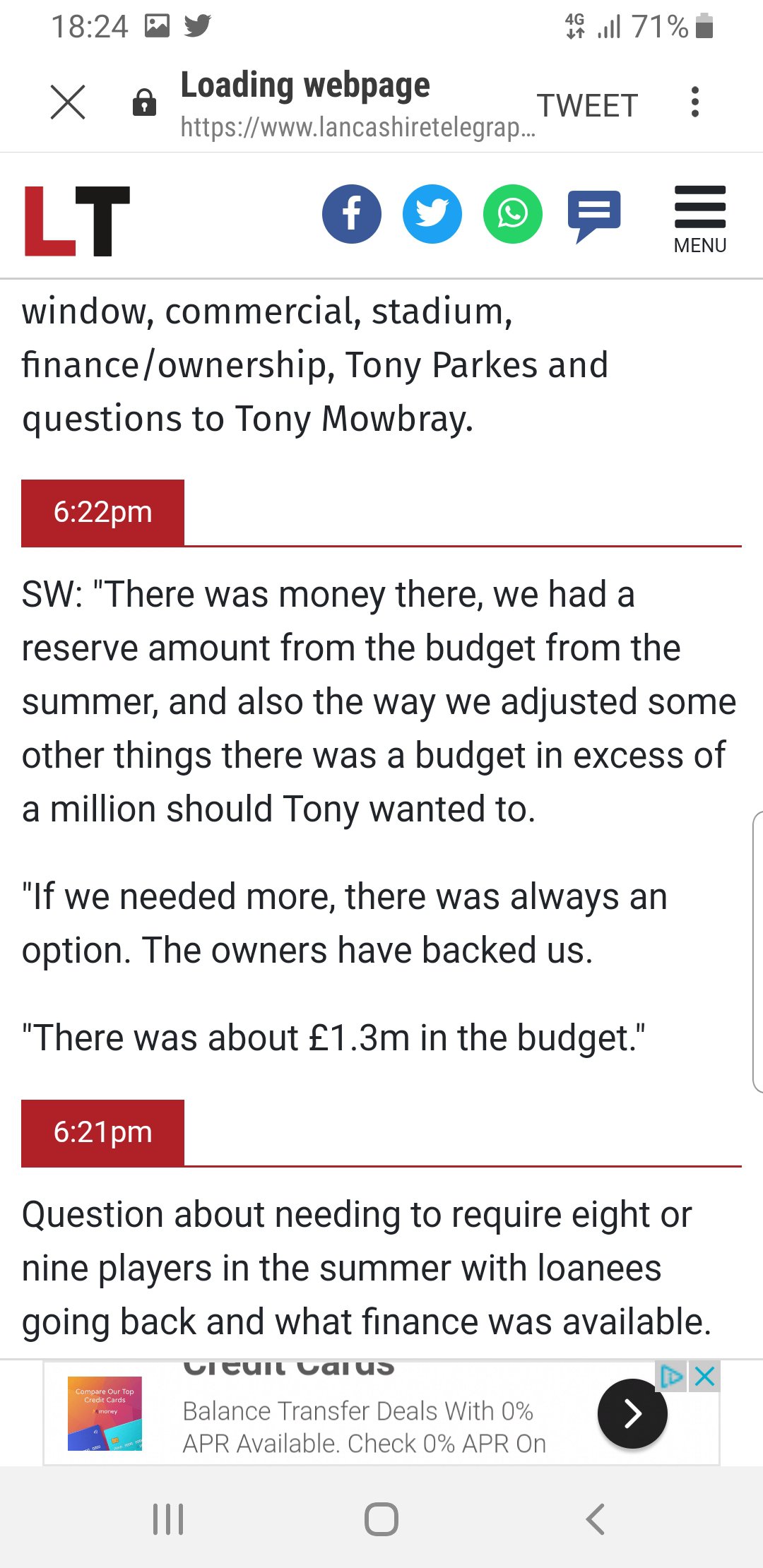Image resolution: width=763 pixels, height=1568 pixels.
Task: Share article on Facebook
Action: click(352, 214)
